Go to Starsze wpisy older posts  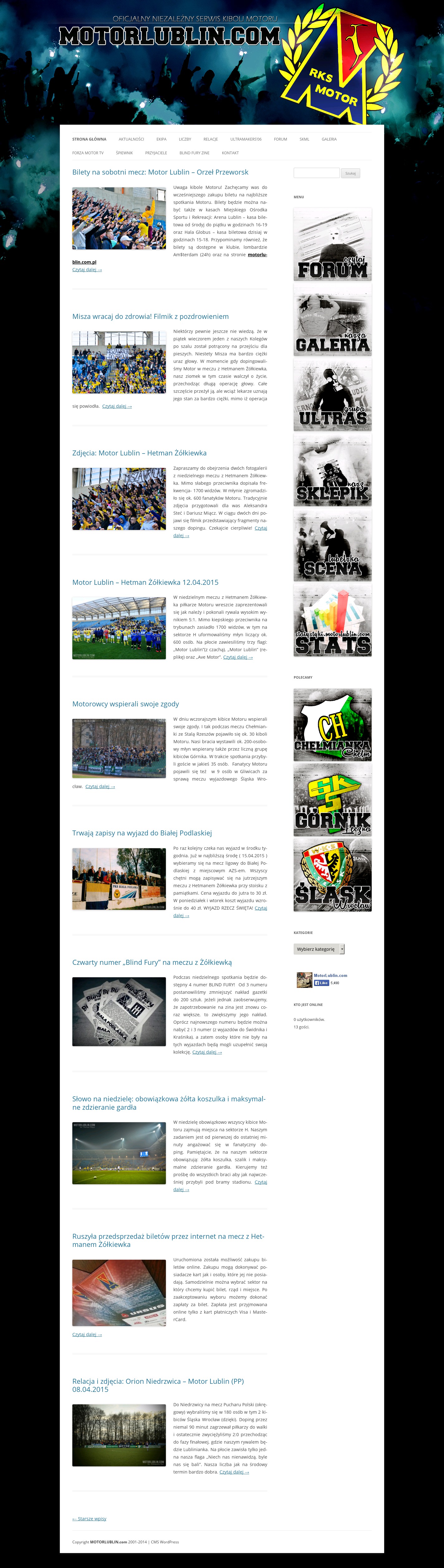coord(89,1518)
